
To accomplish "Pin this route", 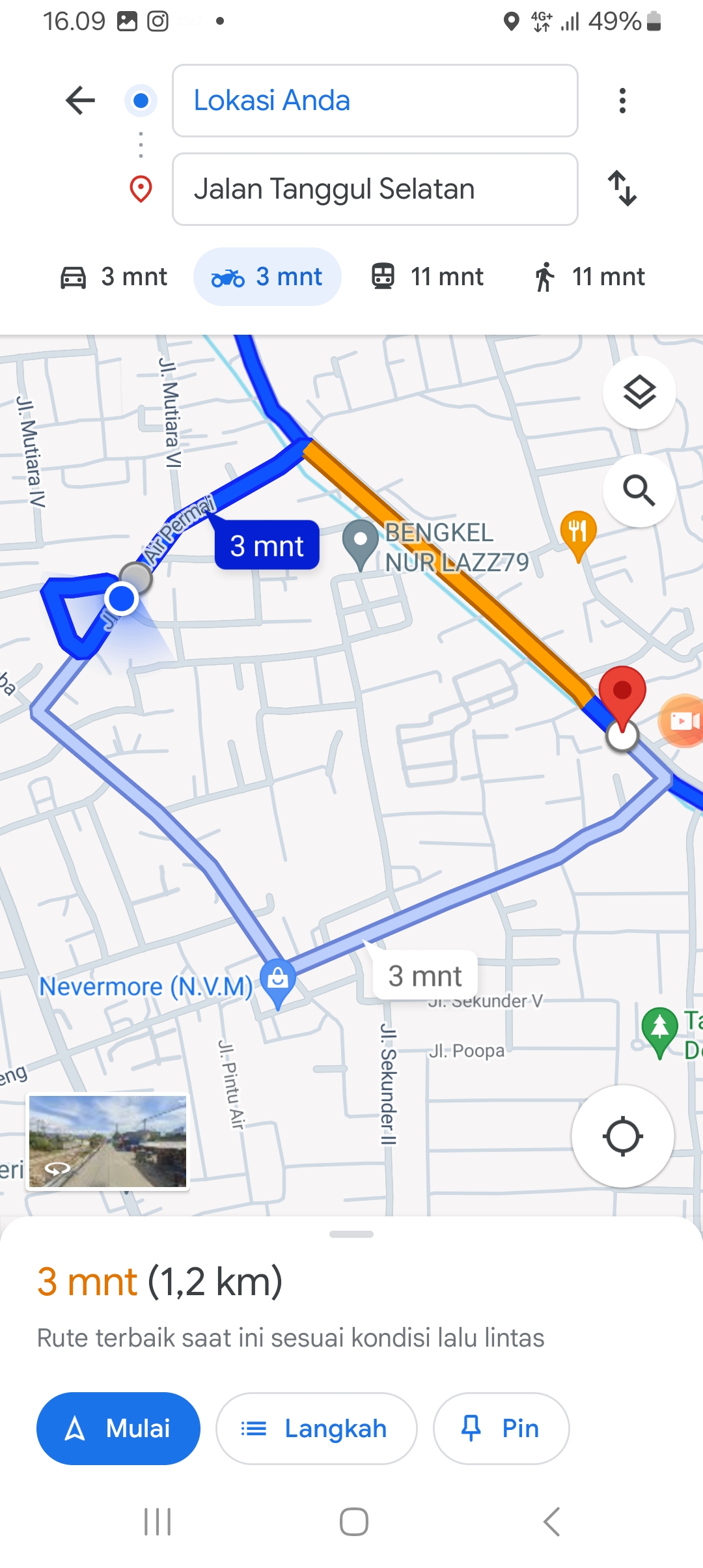I will (x=501, y=1429).
